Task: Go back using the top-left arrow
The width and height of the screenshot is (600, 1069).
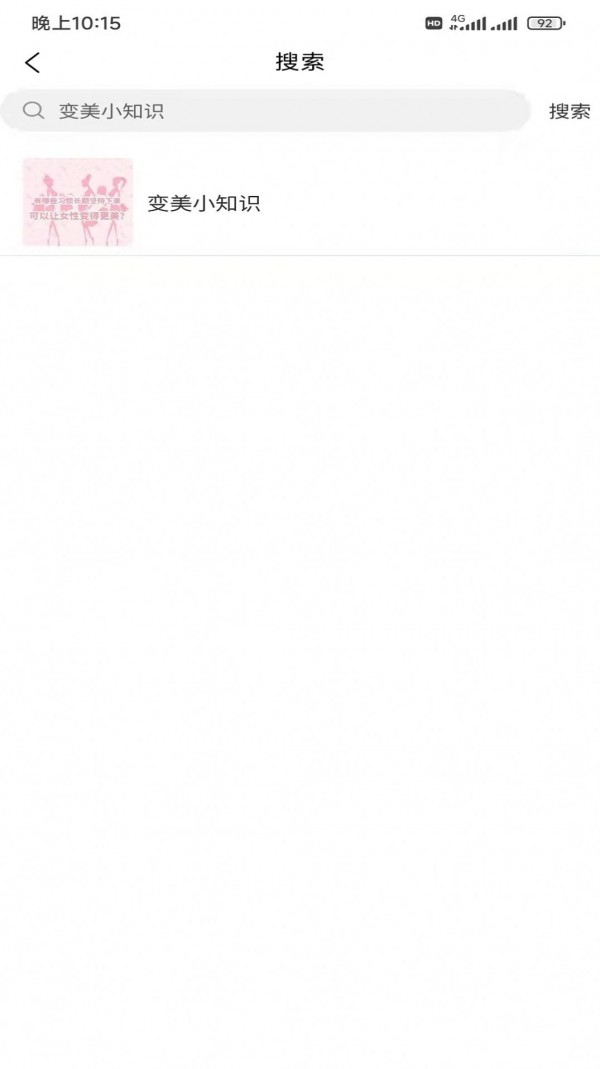Action: click(33, 63)
